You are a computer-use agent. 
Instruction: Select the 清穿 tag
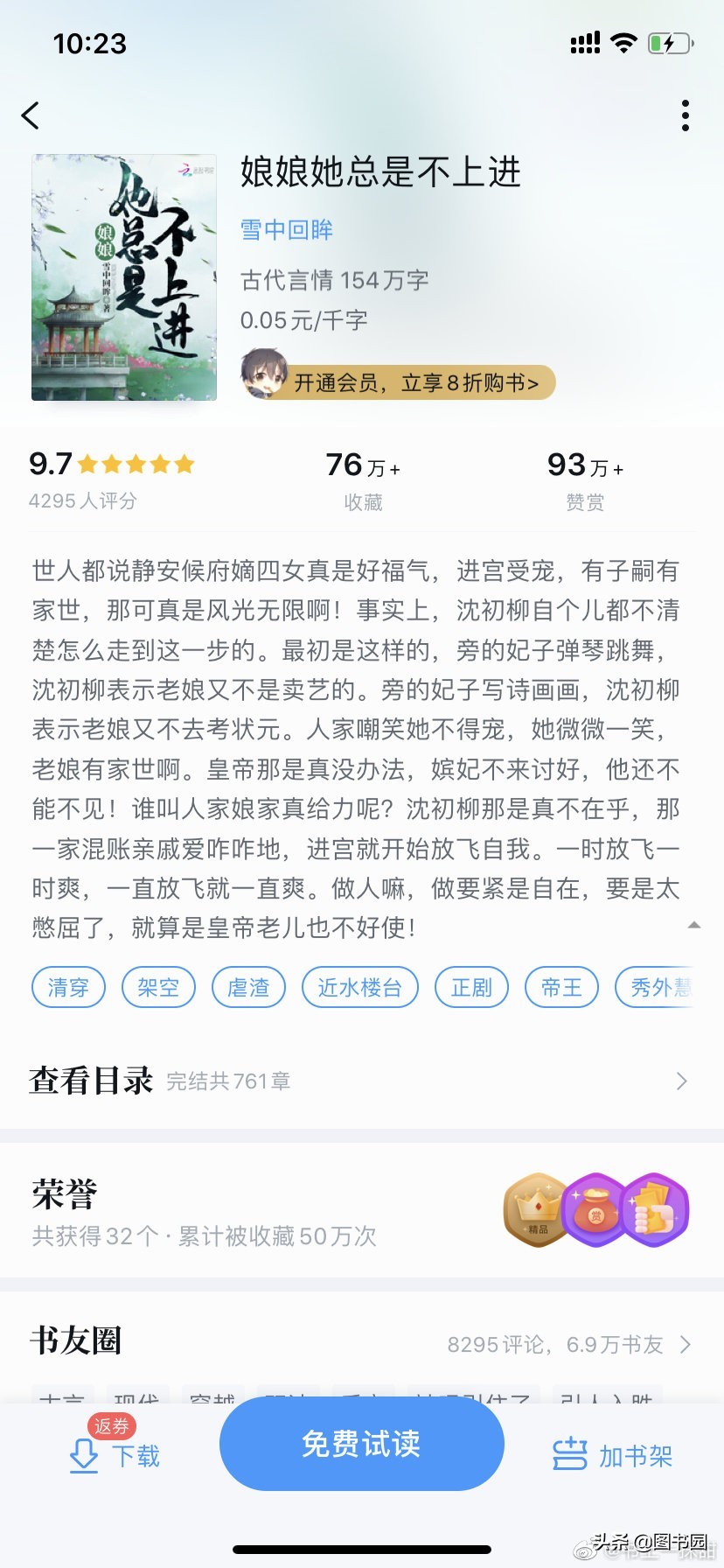[68, 988]
